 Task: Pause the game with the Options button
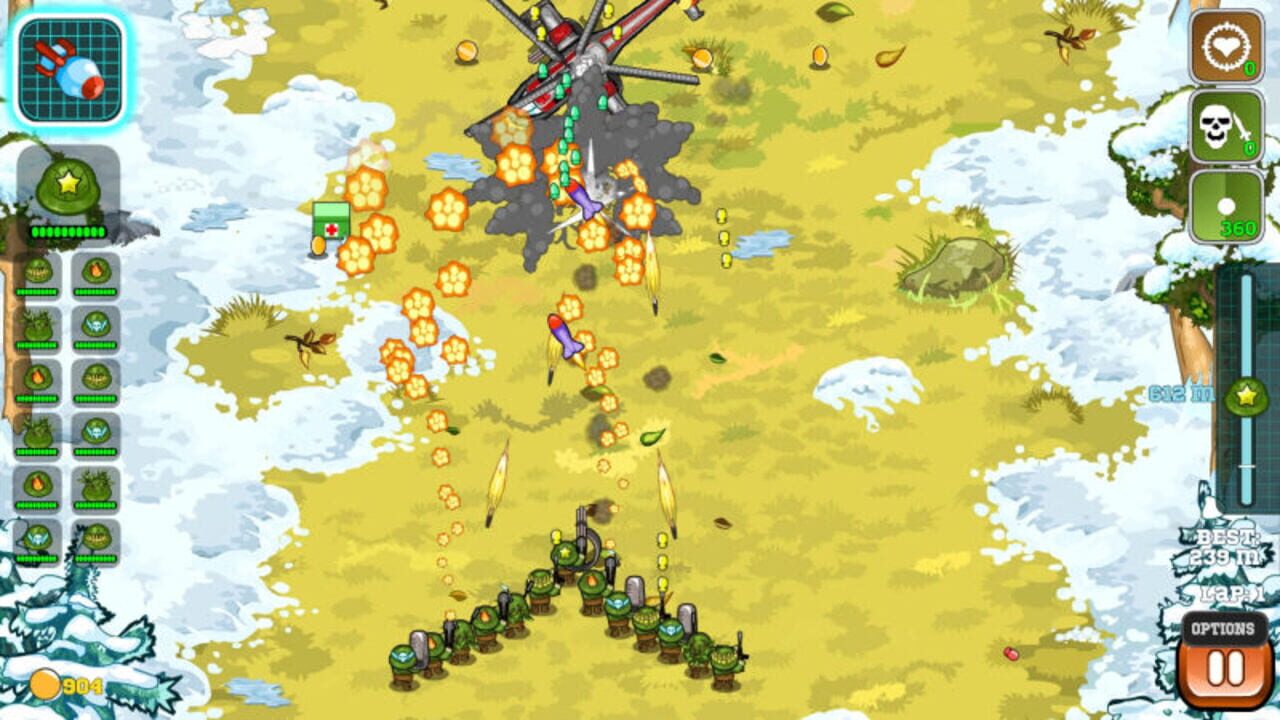(x=1225, y=664)
